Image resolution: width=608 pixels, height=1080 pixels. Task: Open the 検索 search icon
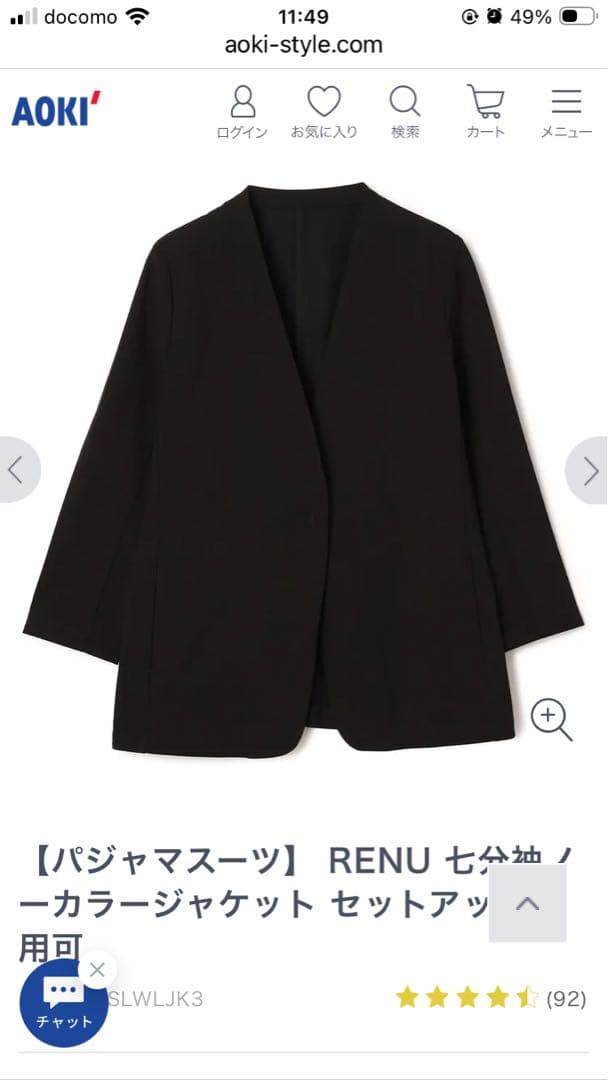point(405,112)
